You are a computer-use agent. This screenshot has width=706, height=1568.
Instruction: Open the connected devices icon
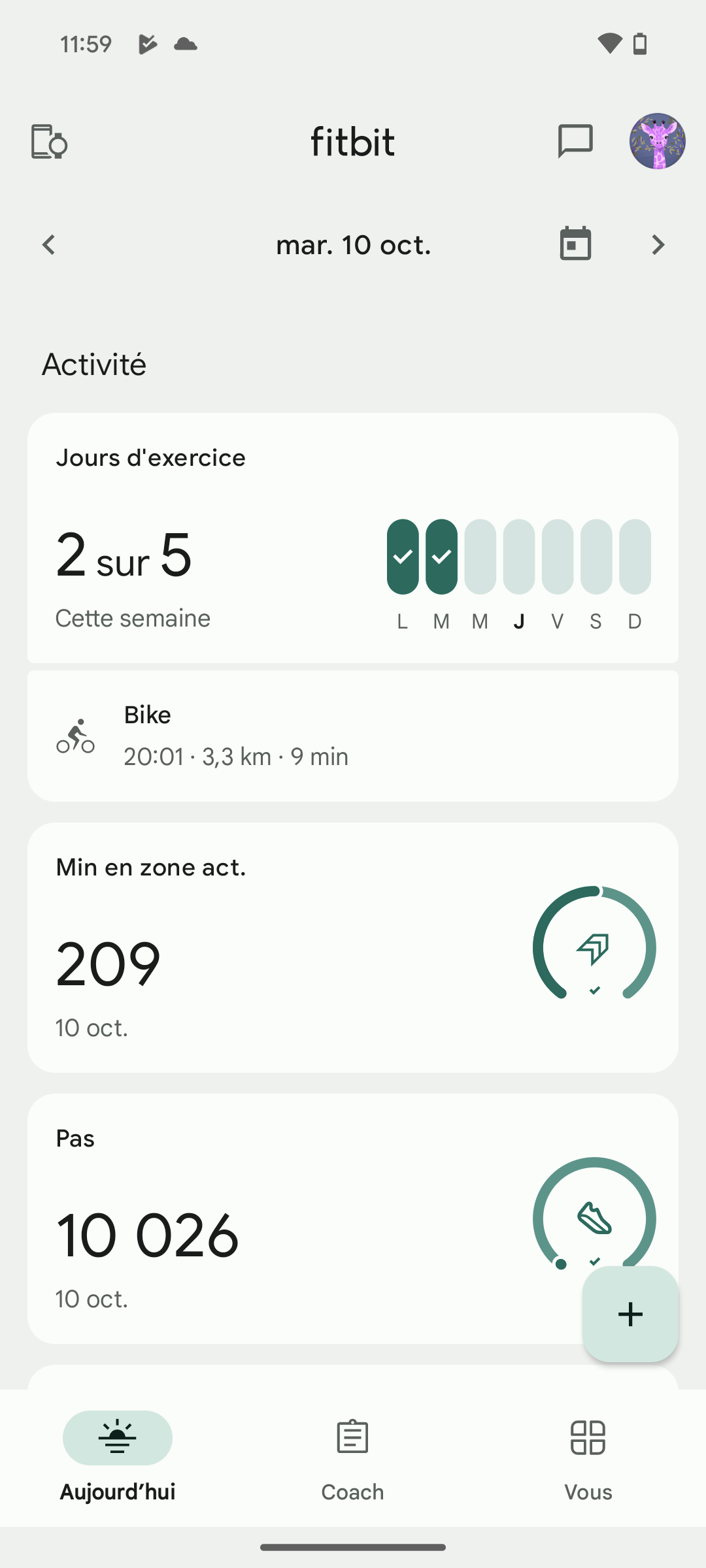click(x=49, y=141)
